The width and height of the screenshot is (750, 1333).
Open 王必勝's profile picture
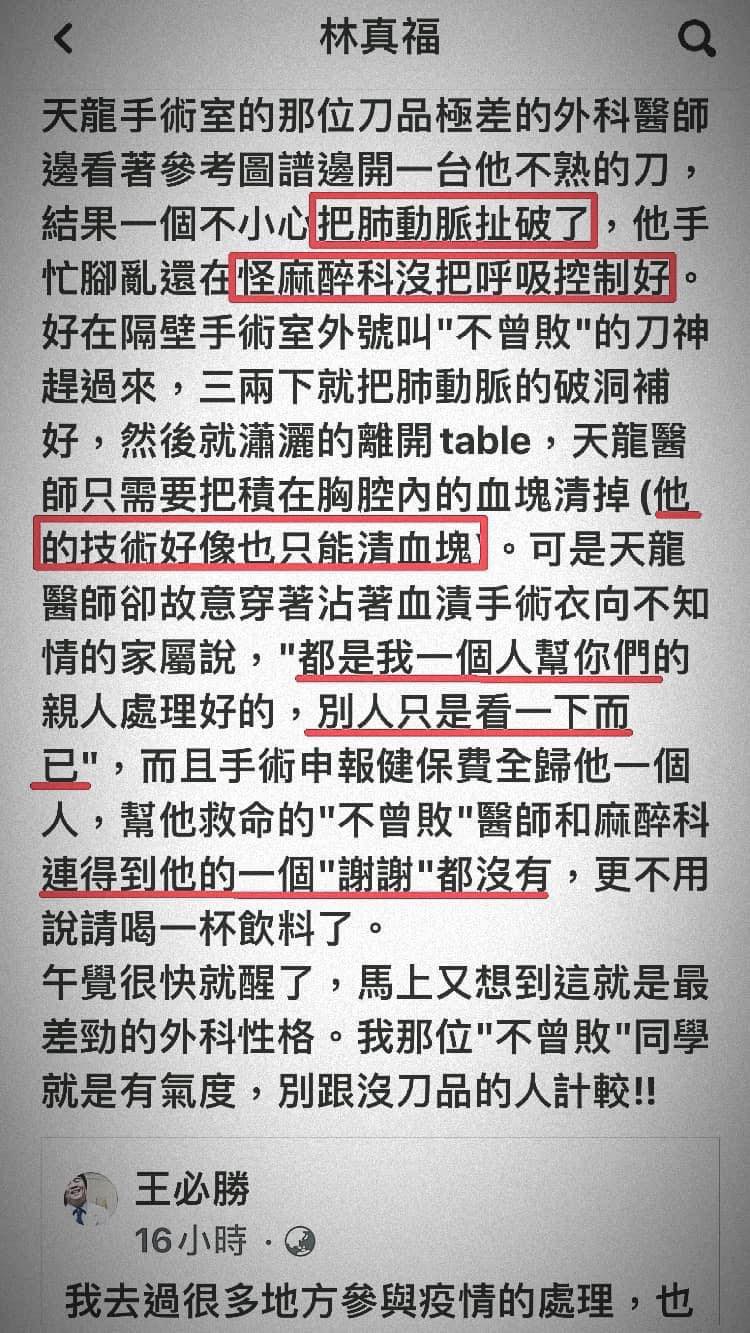[90, 1198]
